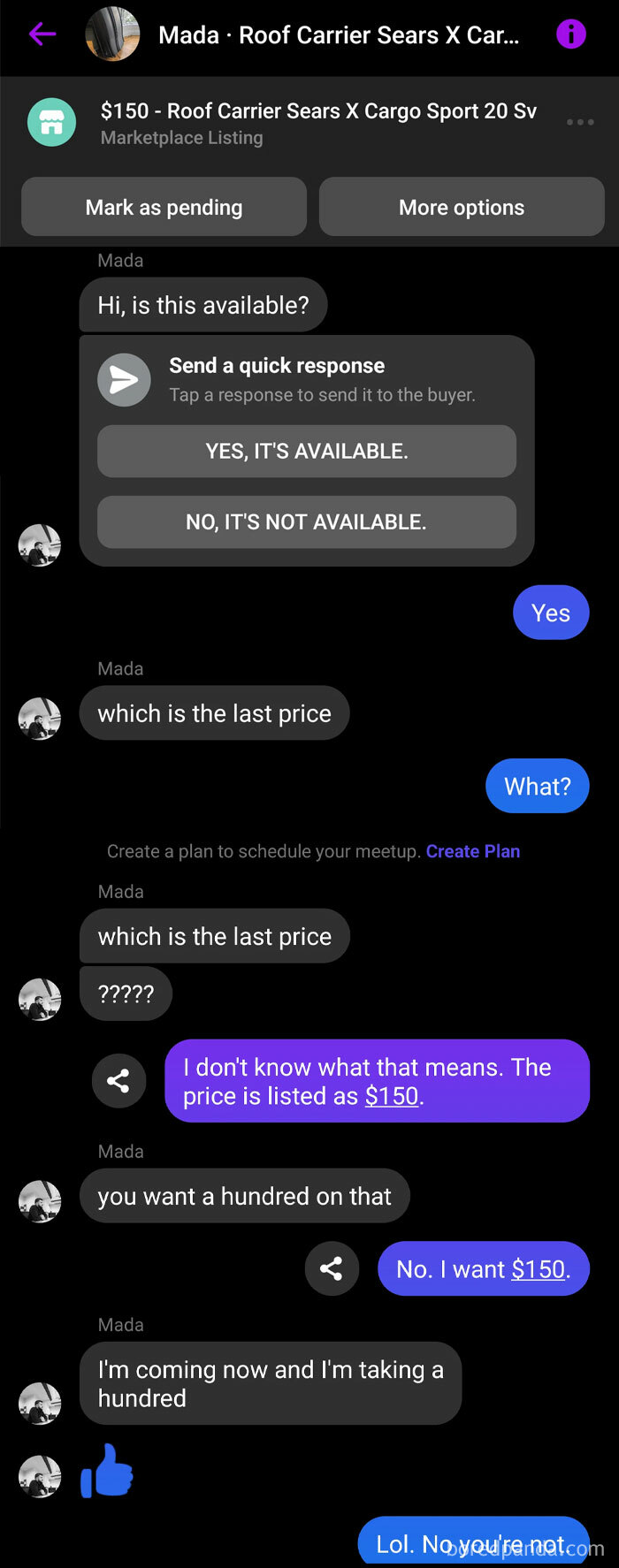The width and height of the screenshot is (619, 1568).
Task: Open the underlined $150 in "price is listed" message
Action: [391, 1097]
